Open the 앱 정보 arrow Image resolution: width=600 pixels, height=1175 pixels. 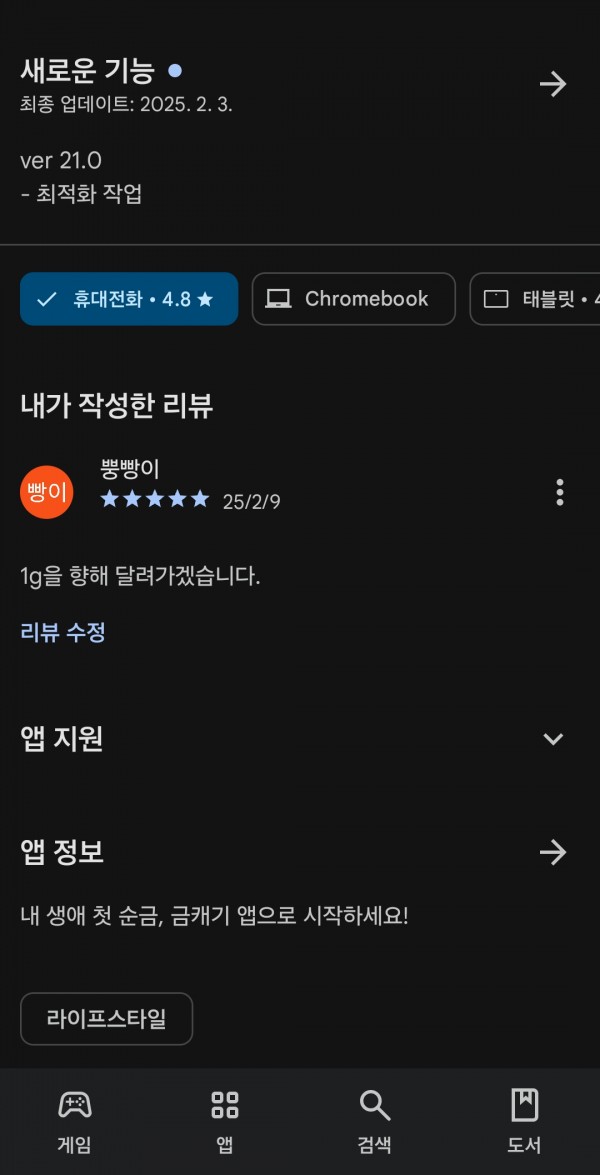(x=553, y=852)
